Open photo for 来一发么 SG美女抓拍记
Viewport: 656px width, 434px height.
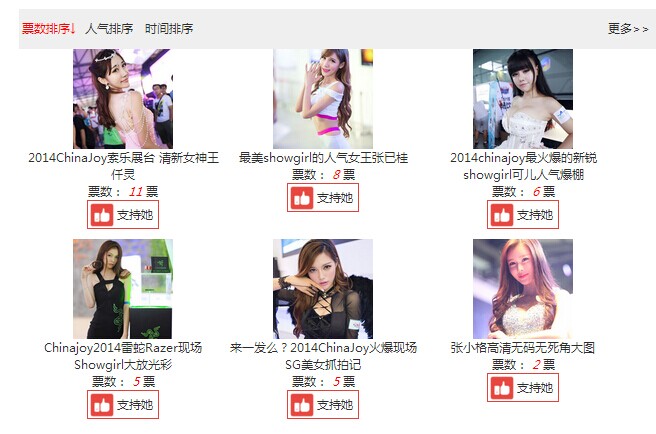coord(323,289)
